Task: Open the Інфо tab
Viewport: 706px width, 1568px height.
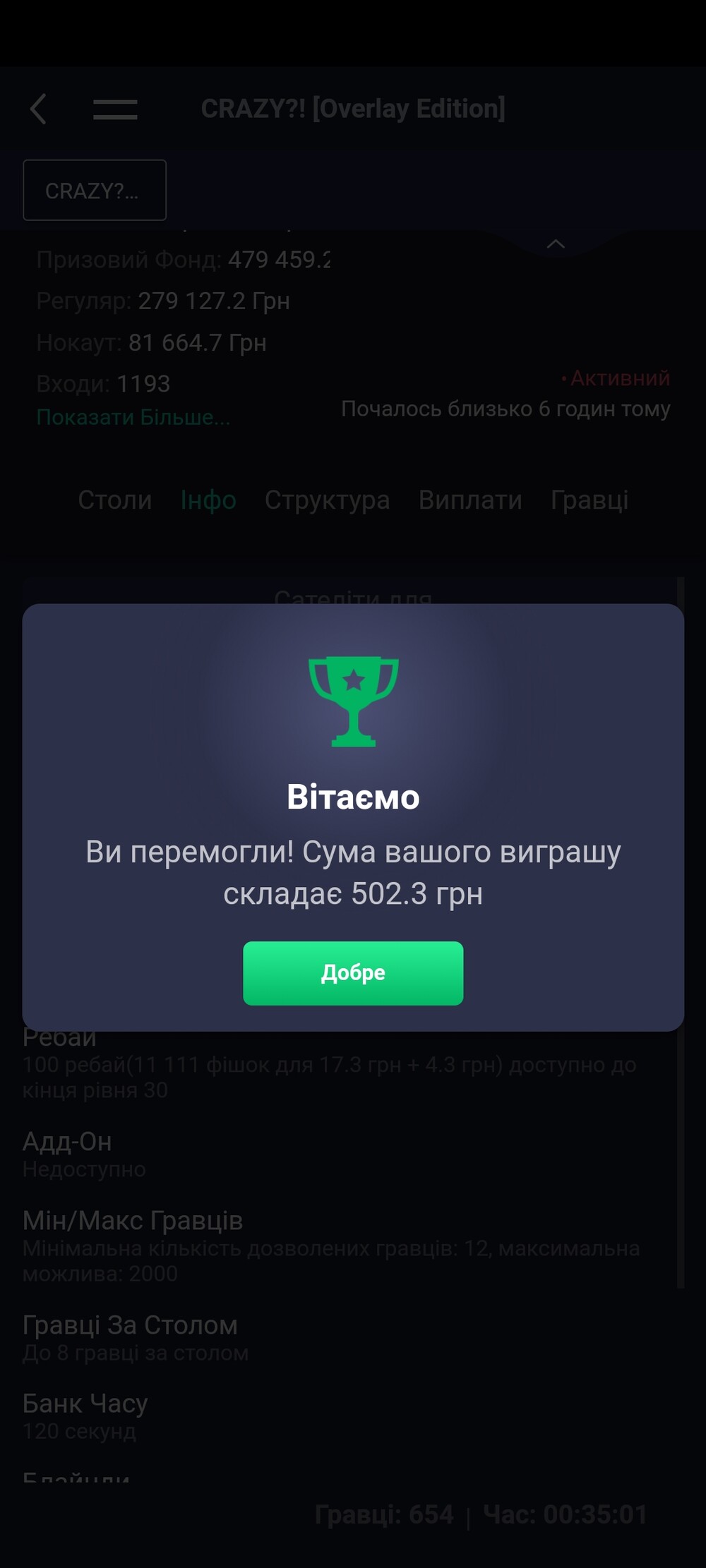Action: coord(208,500)
